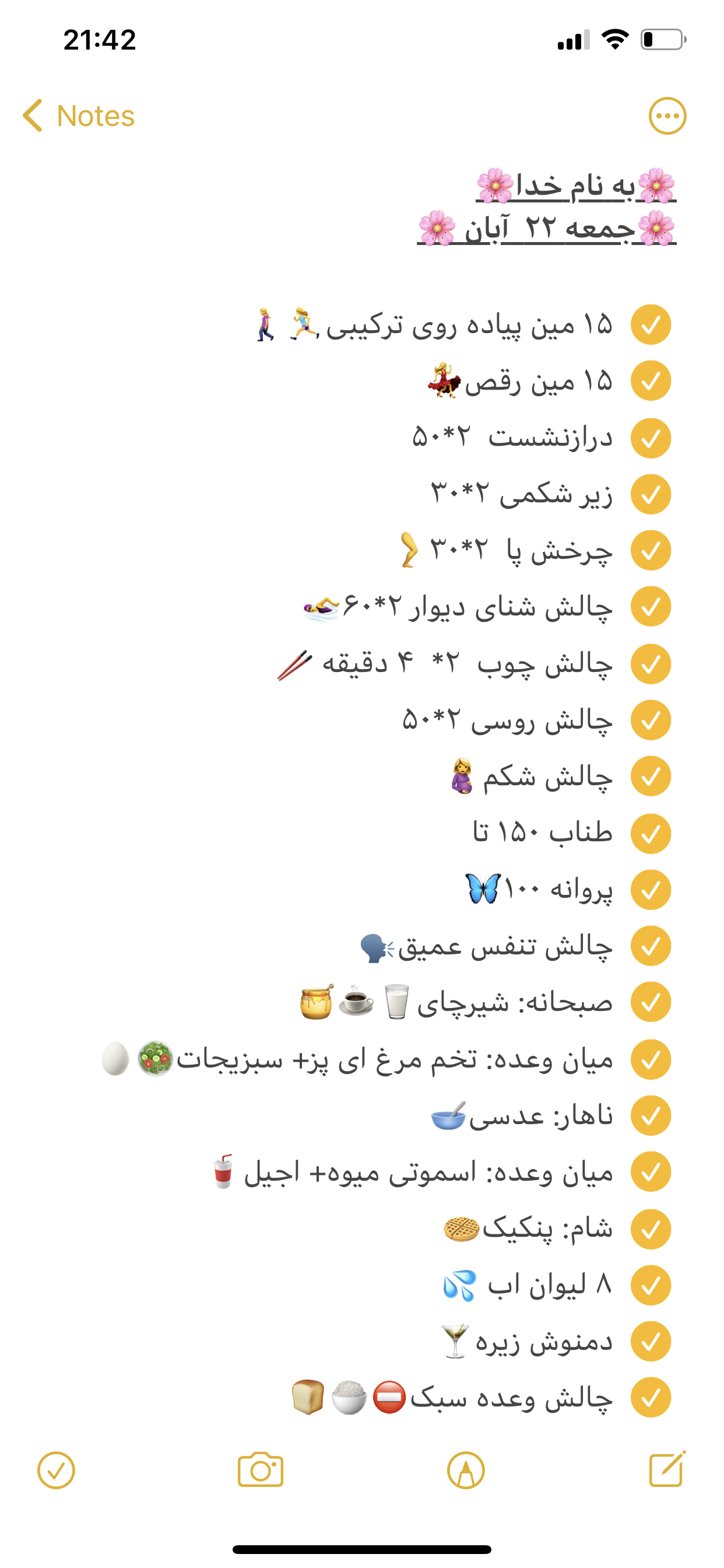Compose a new note

click(x=667, y=1469)
